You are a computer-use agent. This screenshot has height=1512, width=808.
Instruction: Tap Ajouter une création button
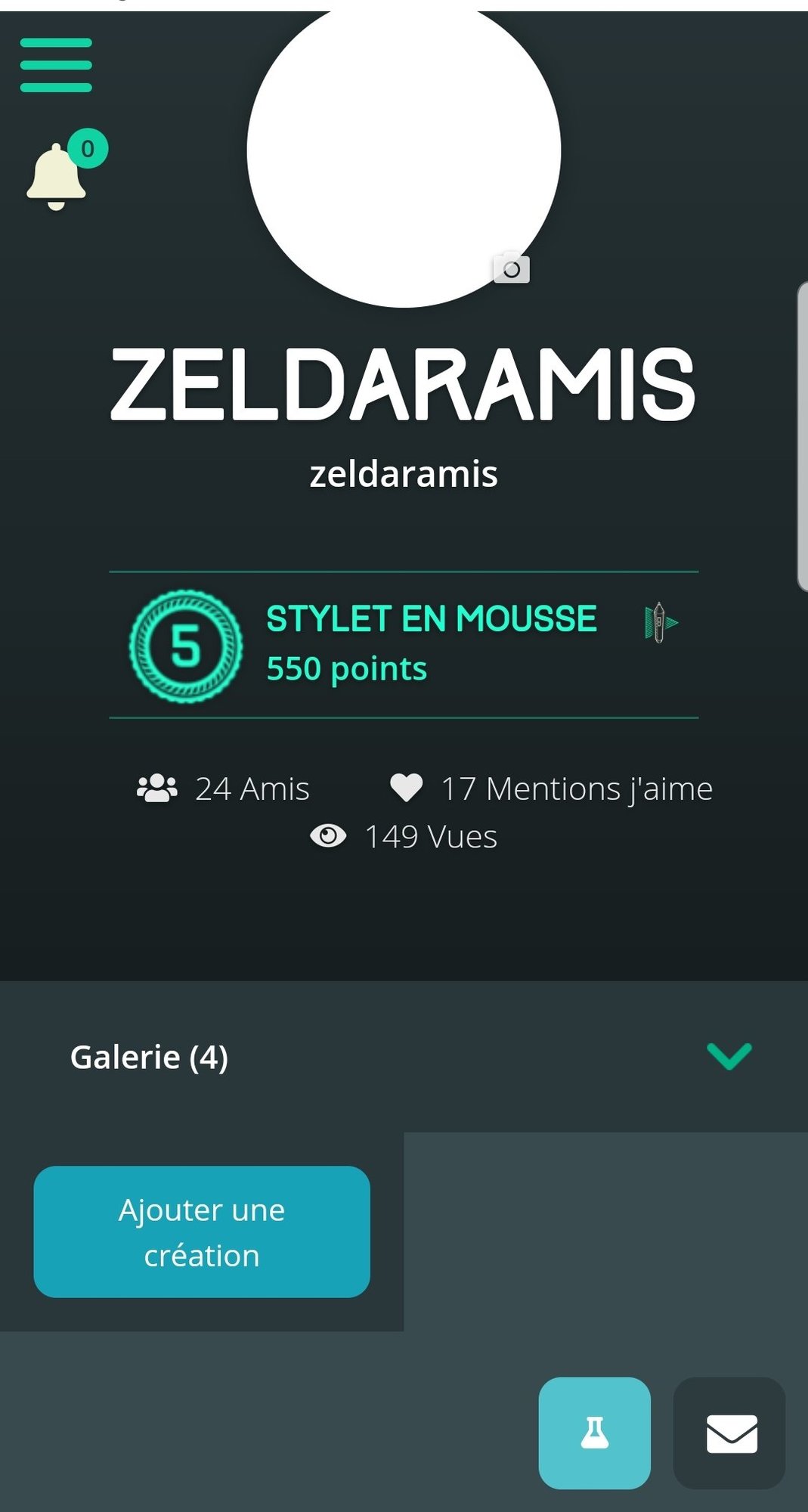pyautogui.click(x=202, y=1232)
